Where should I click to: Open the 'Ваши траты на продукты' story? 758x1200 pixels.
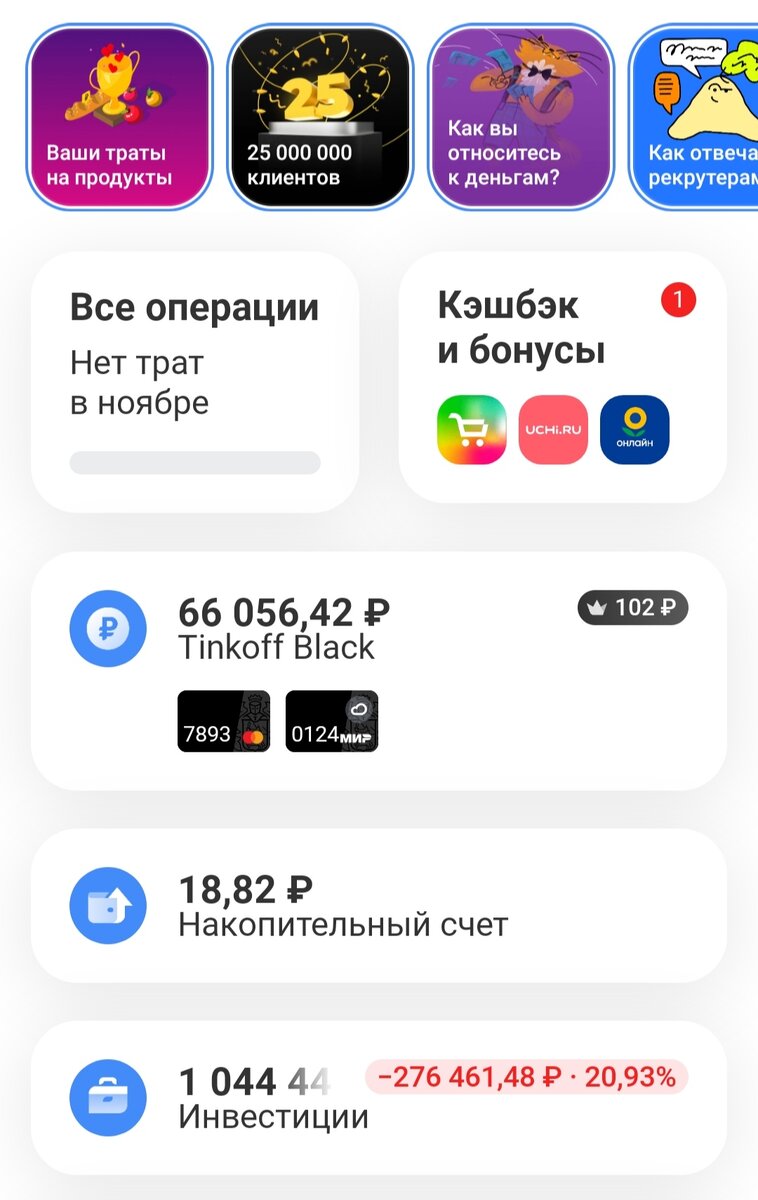tap(119, 117)
